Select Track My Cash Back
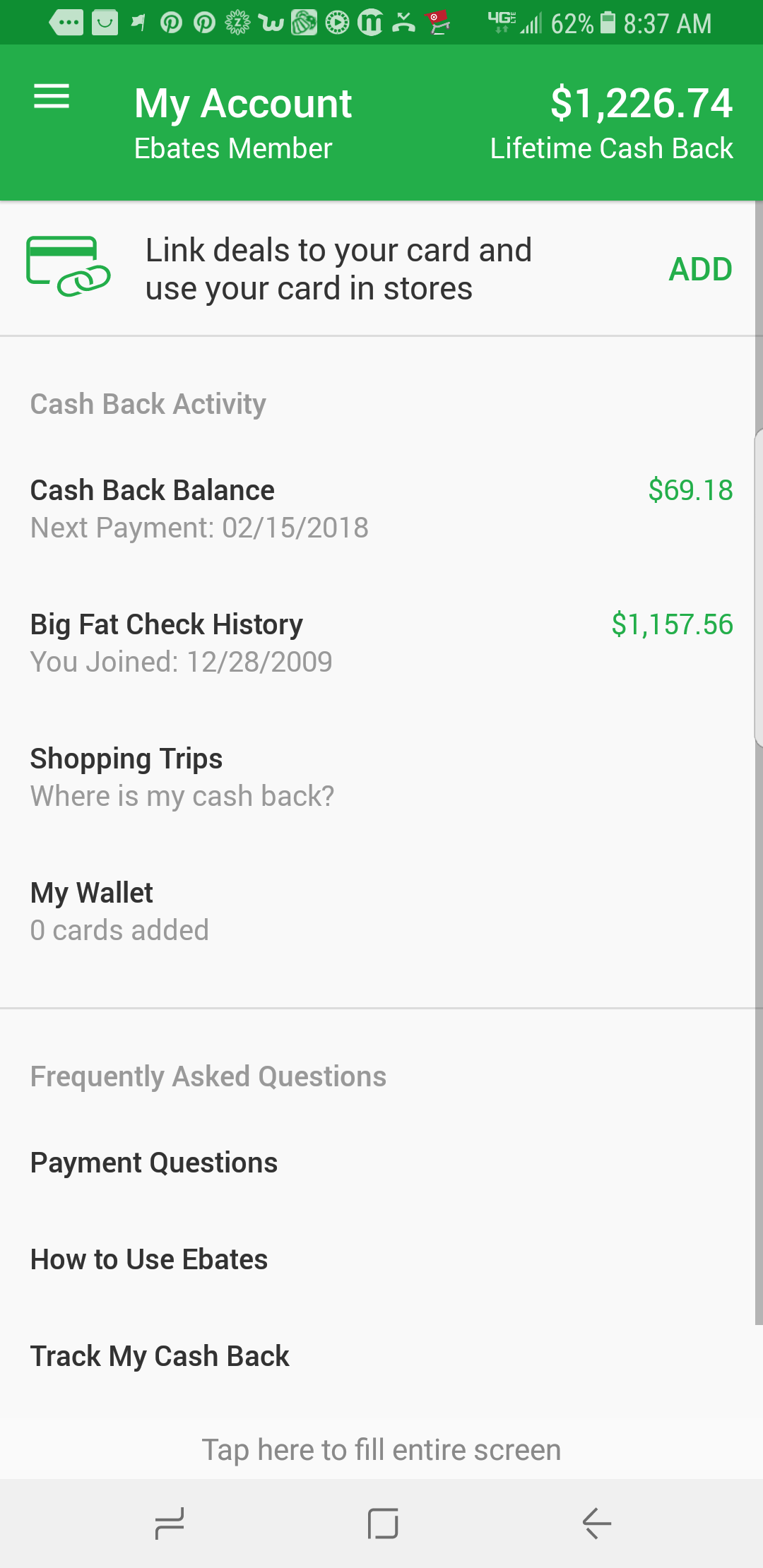This screenshot has height=1568, width=763. coord(381,1357)
